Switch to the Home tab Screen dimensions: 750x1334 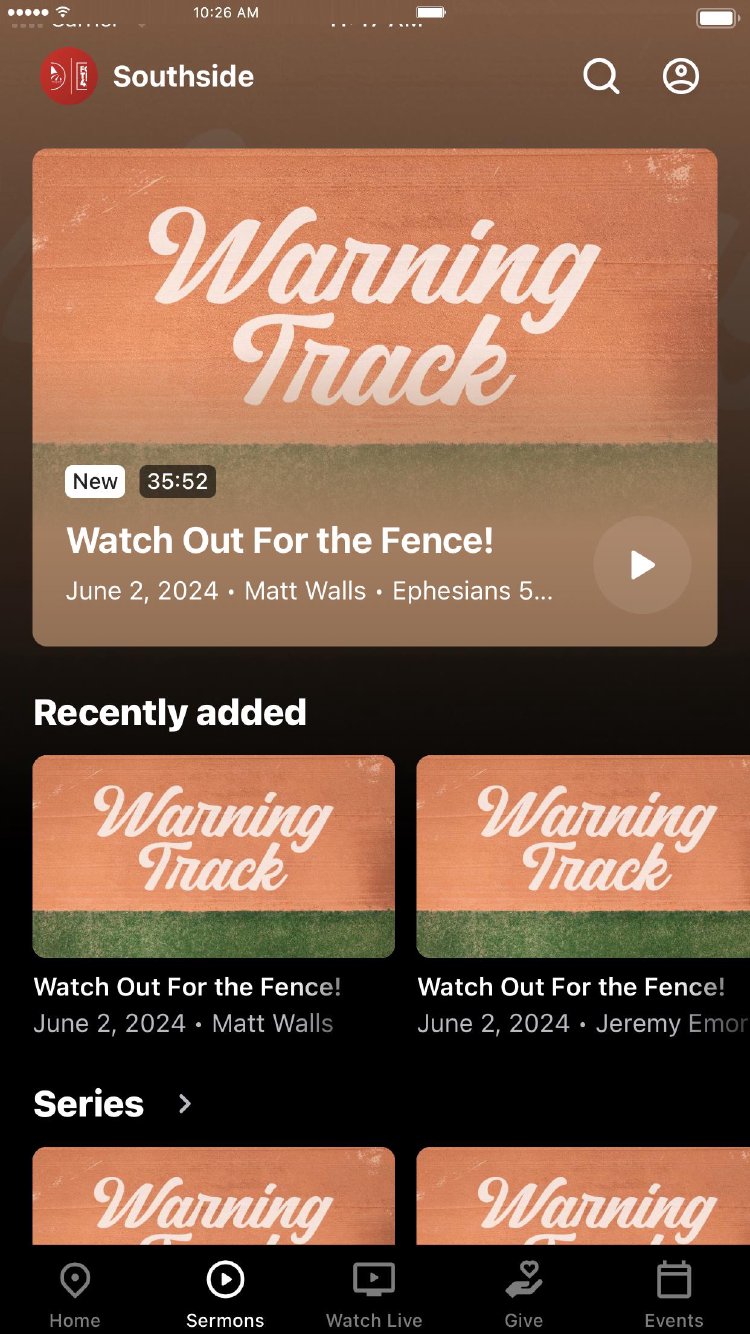click(x=75, y=1294)
